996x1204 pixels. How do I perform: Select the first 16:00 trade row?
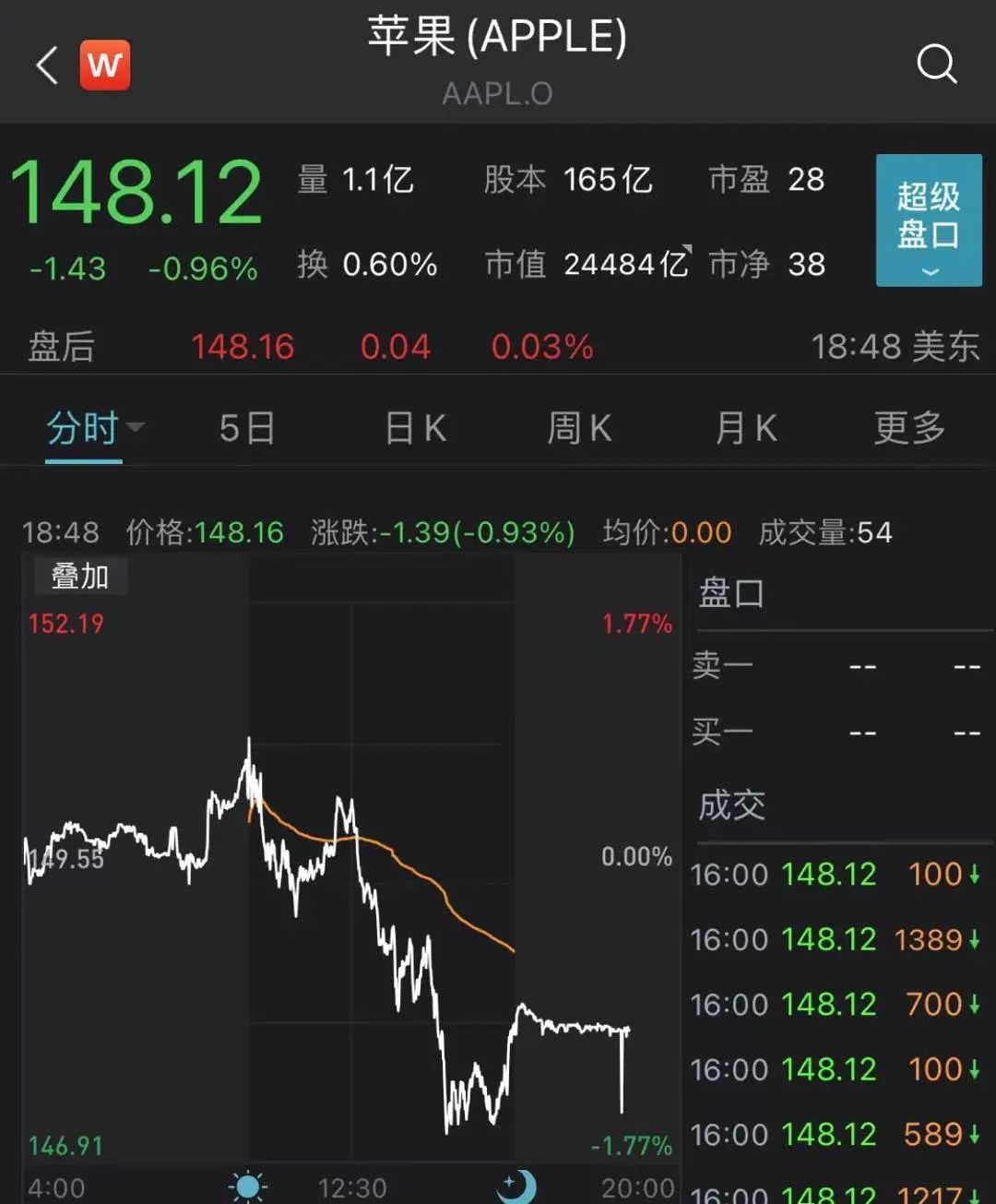(x=830, y=874)
